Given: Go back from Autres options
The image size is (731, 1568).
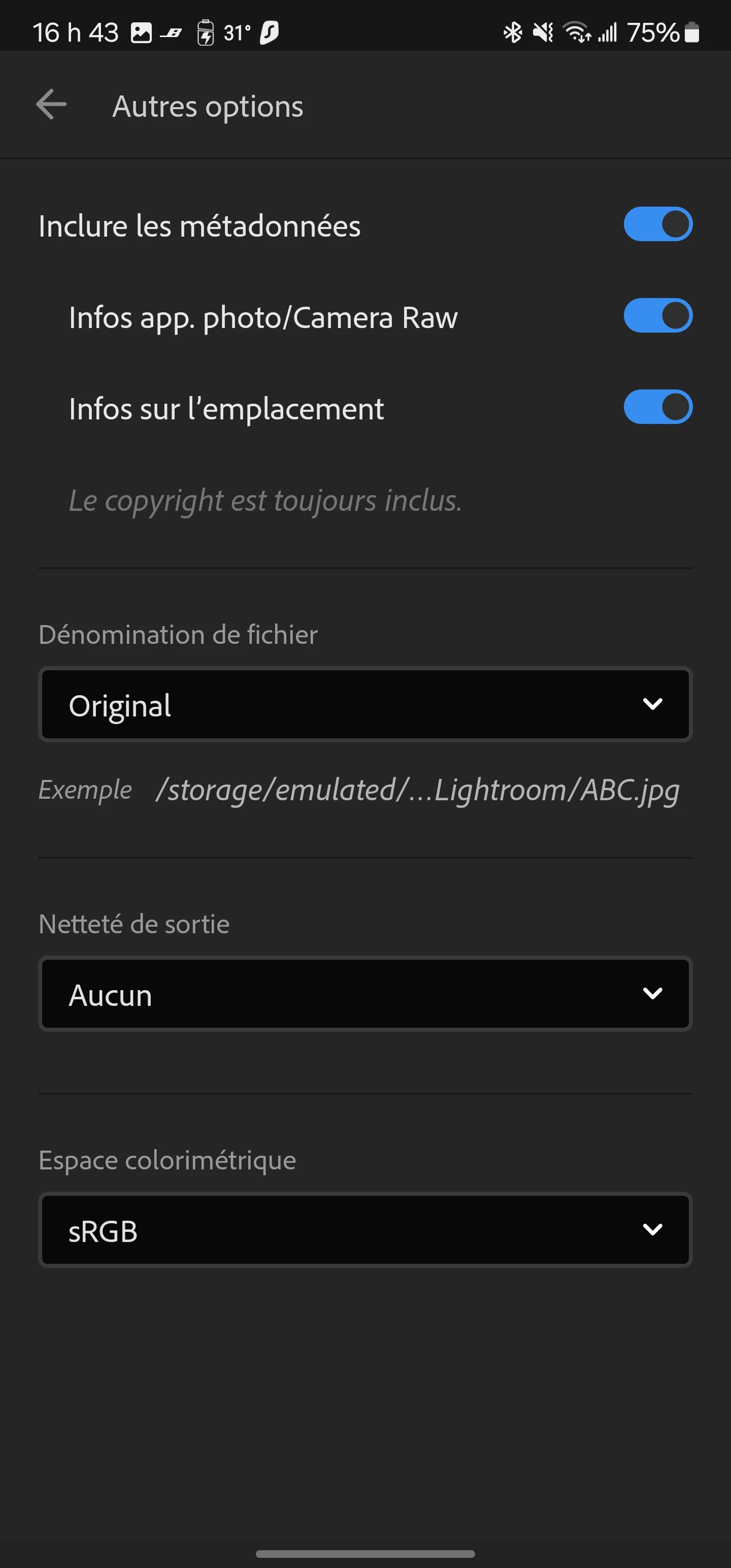Looking at the screenshot, I should (51, 105).
